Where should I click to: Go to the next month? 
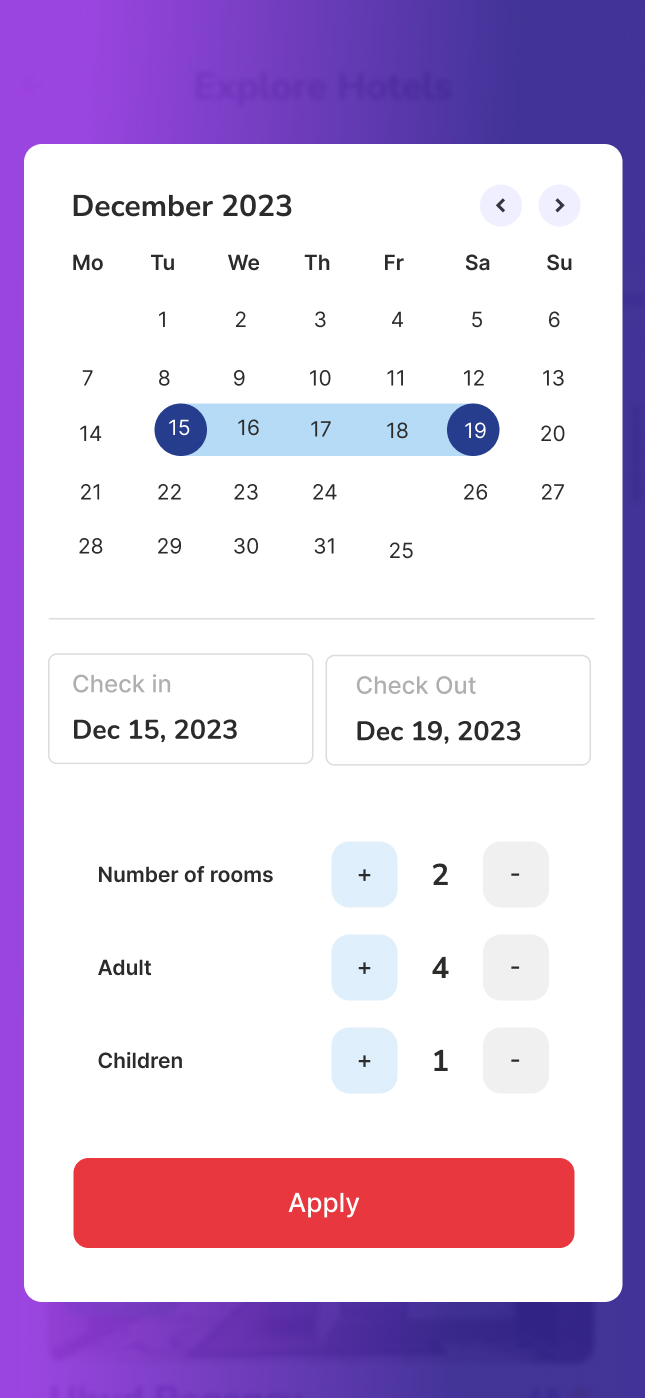click(559, 206)
